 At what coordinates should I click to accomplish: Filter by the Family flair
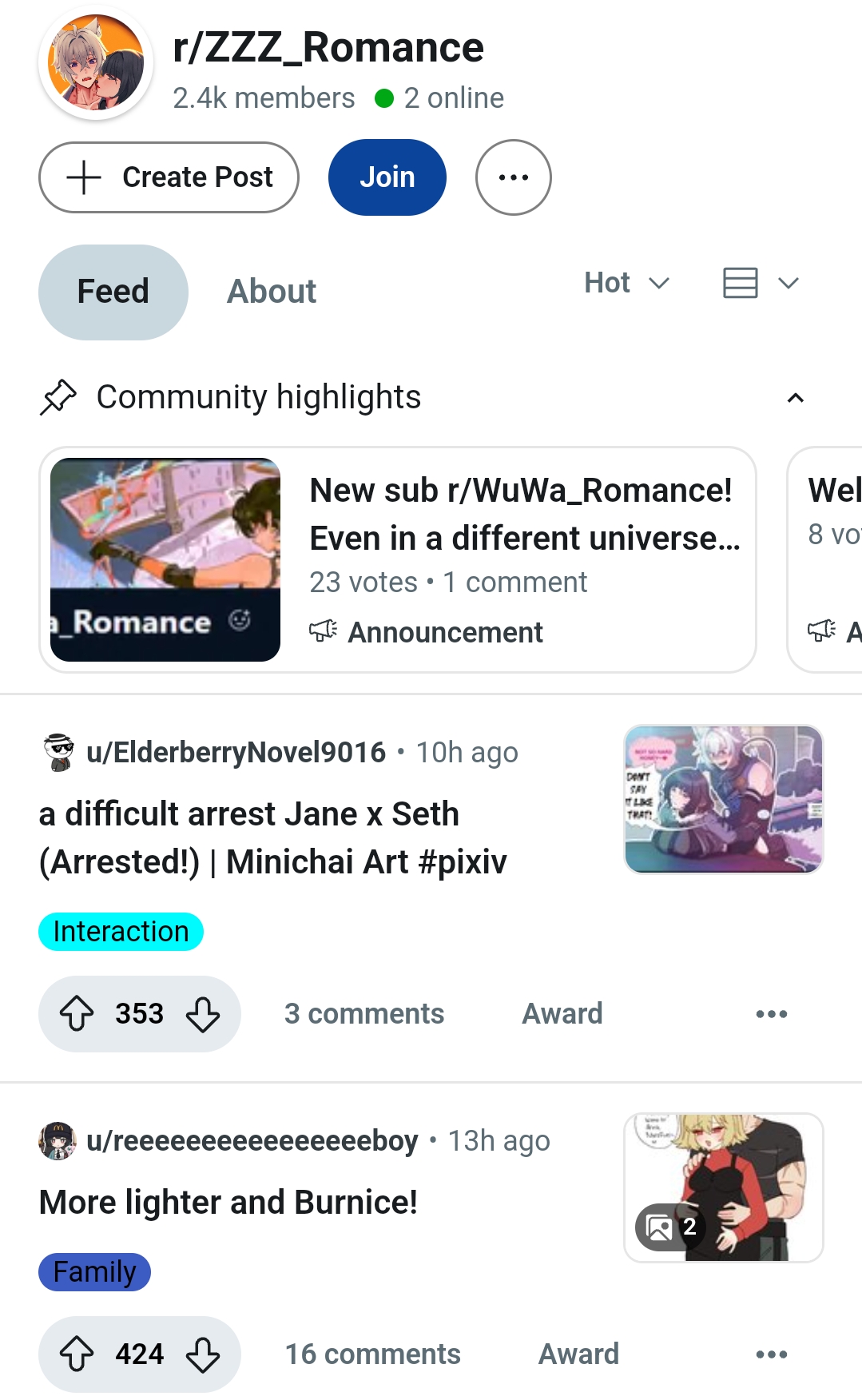click(94, 1272)
